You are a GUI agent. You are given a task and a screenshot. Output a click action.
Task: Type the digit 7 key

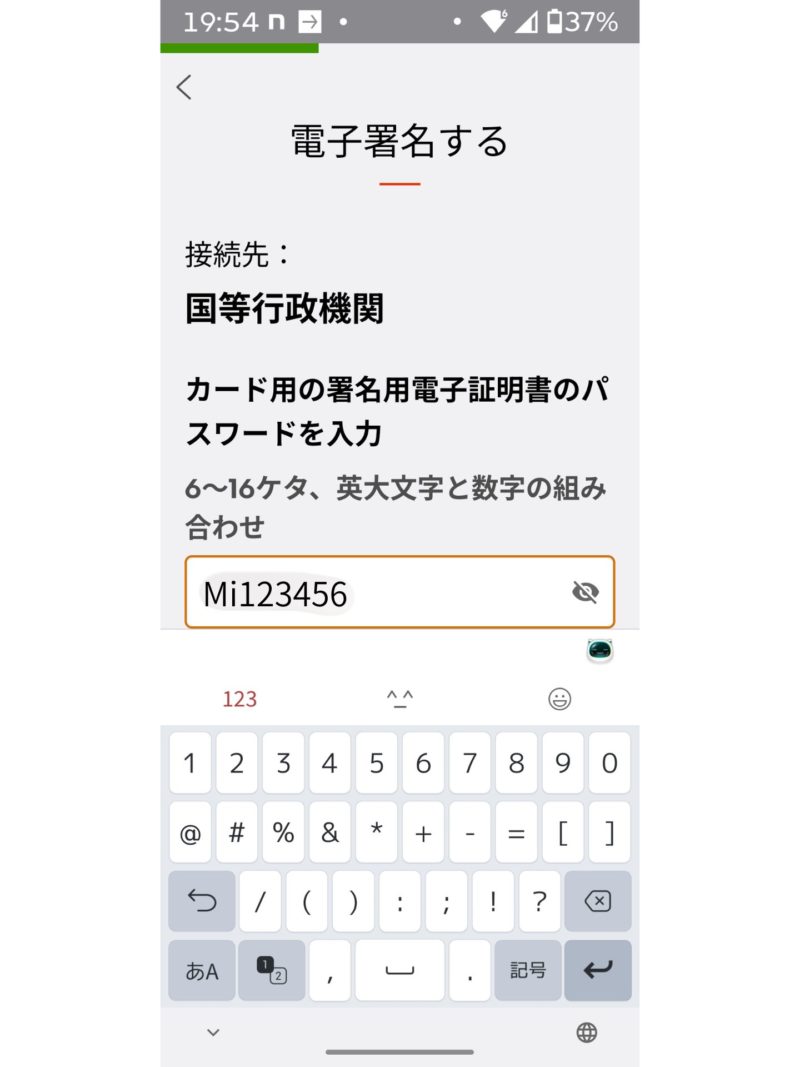click(x=469, y=764)
